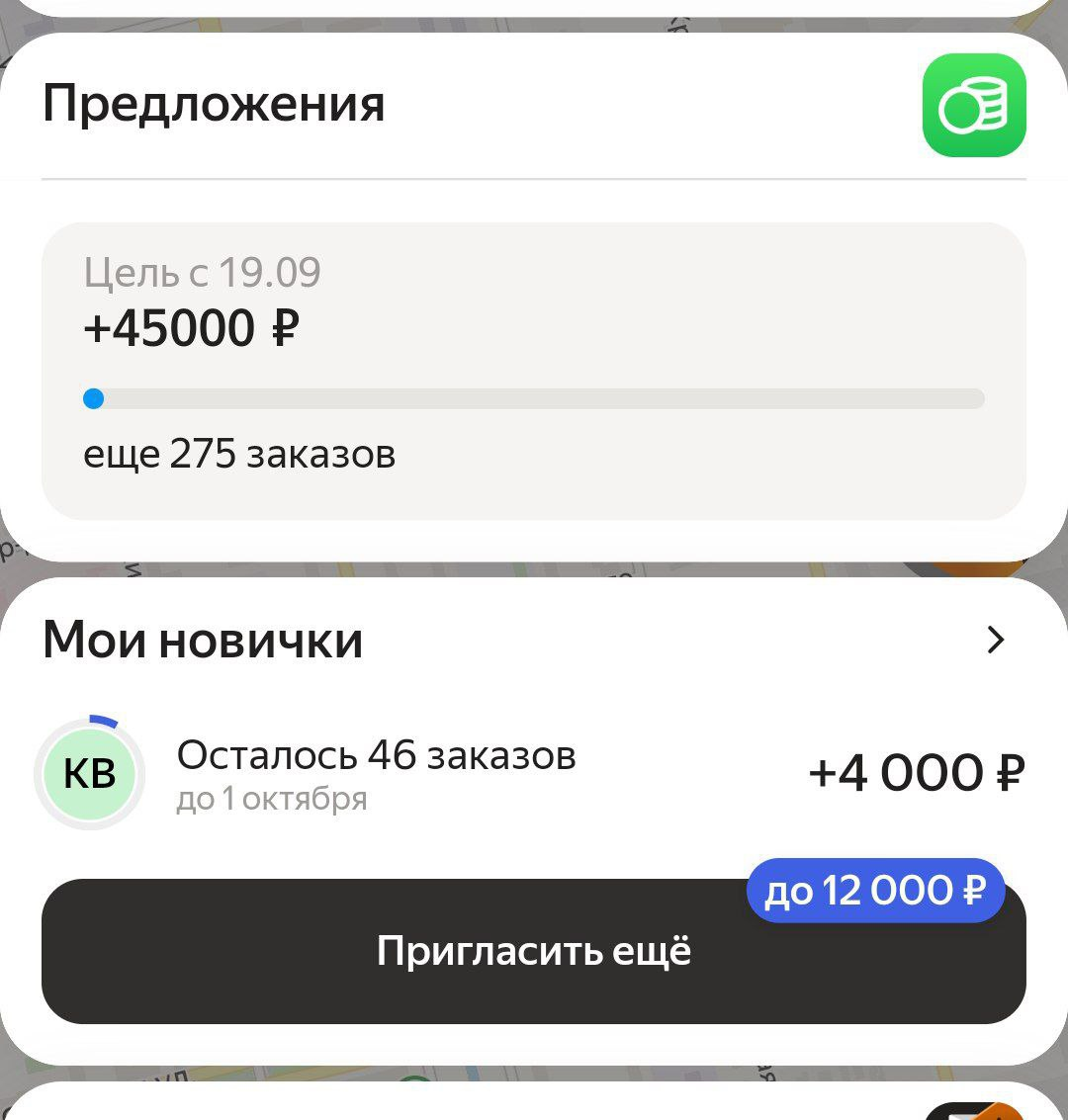The width and height of the screenshot is (1068, 1120).
Task: Open the green coins offers icon
Action: [974, 105]
